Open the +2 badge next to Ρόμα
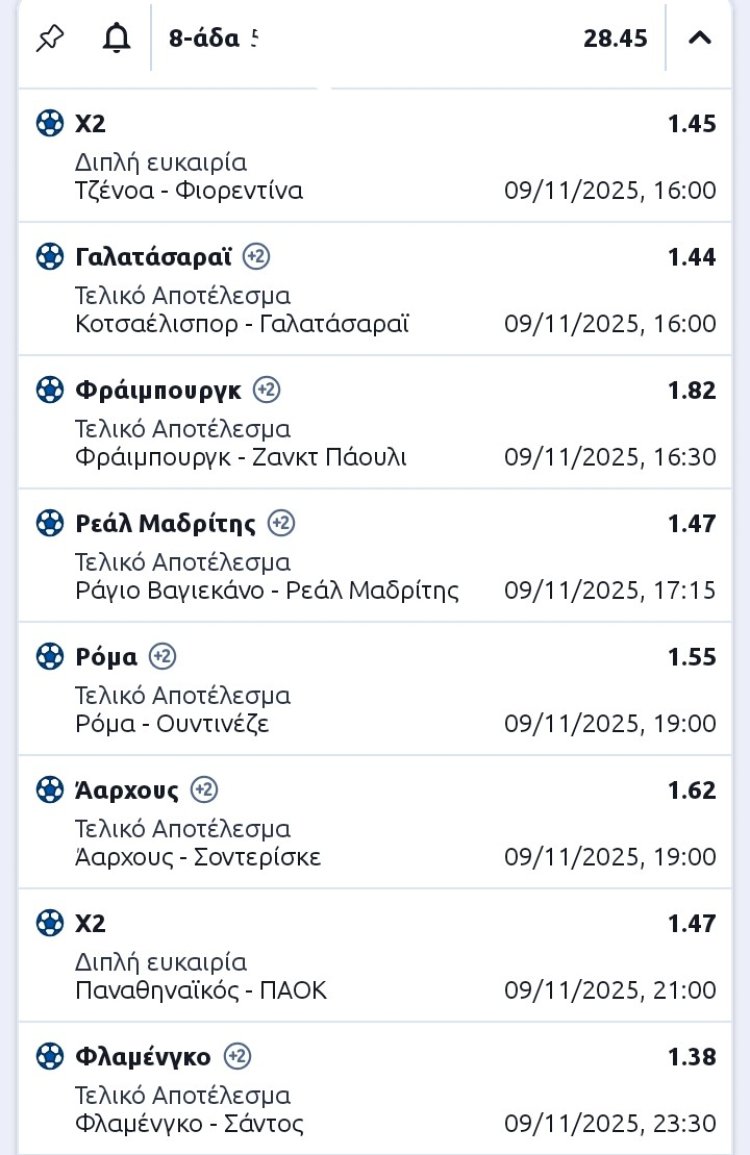 163,657
